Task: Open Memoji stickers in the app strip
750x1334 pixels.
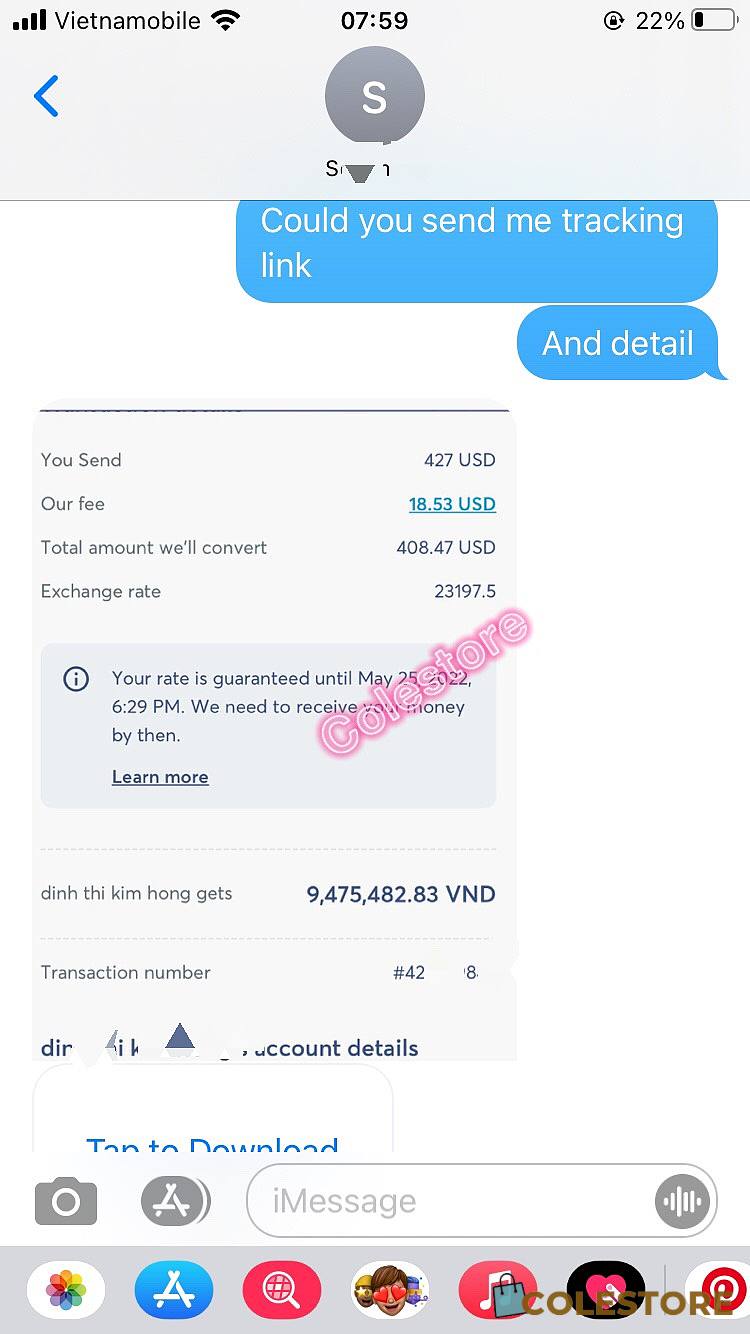Action: 390,1291
